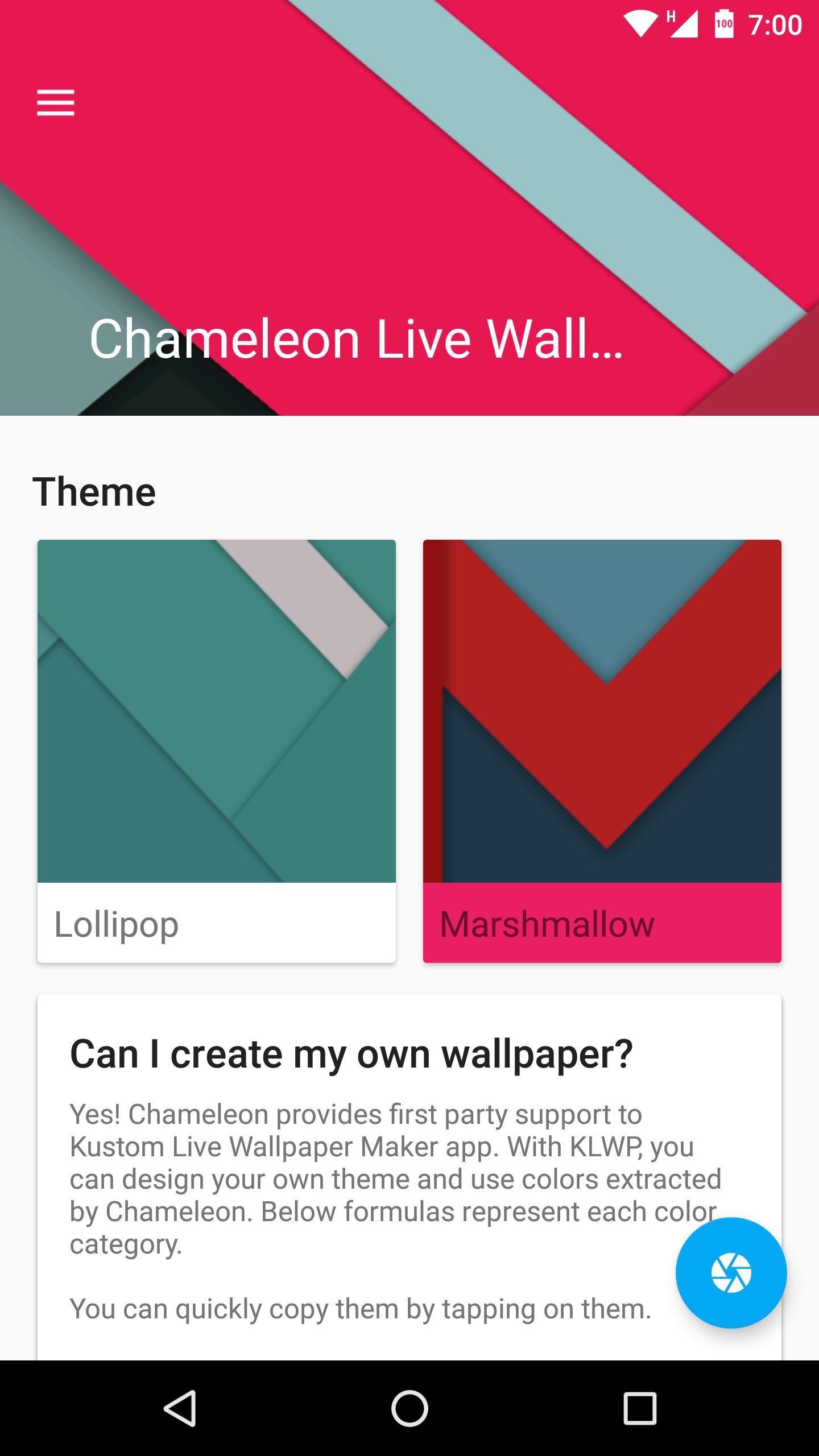The height and width of the screenshot is (1456, 819).
Task: Select the Lollipop theme
Action: point(216,751)
